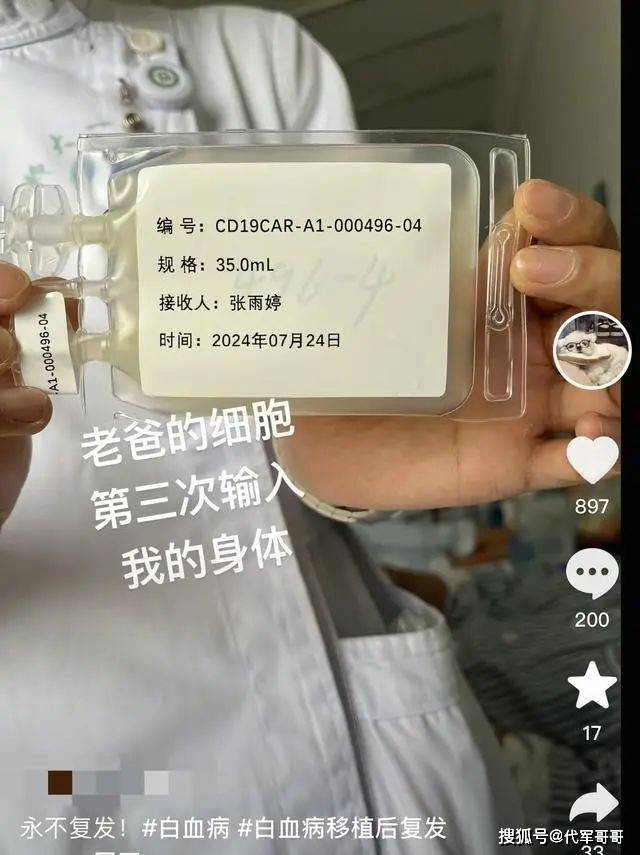
Task: Open the comments with 200 replies
Action: tap(592, 574)
